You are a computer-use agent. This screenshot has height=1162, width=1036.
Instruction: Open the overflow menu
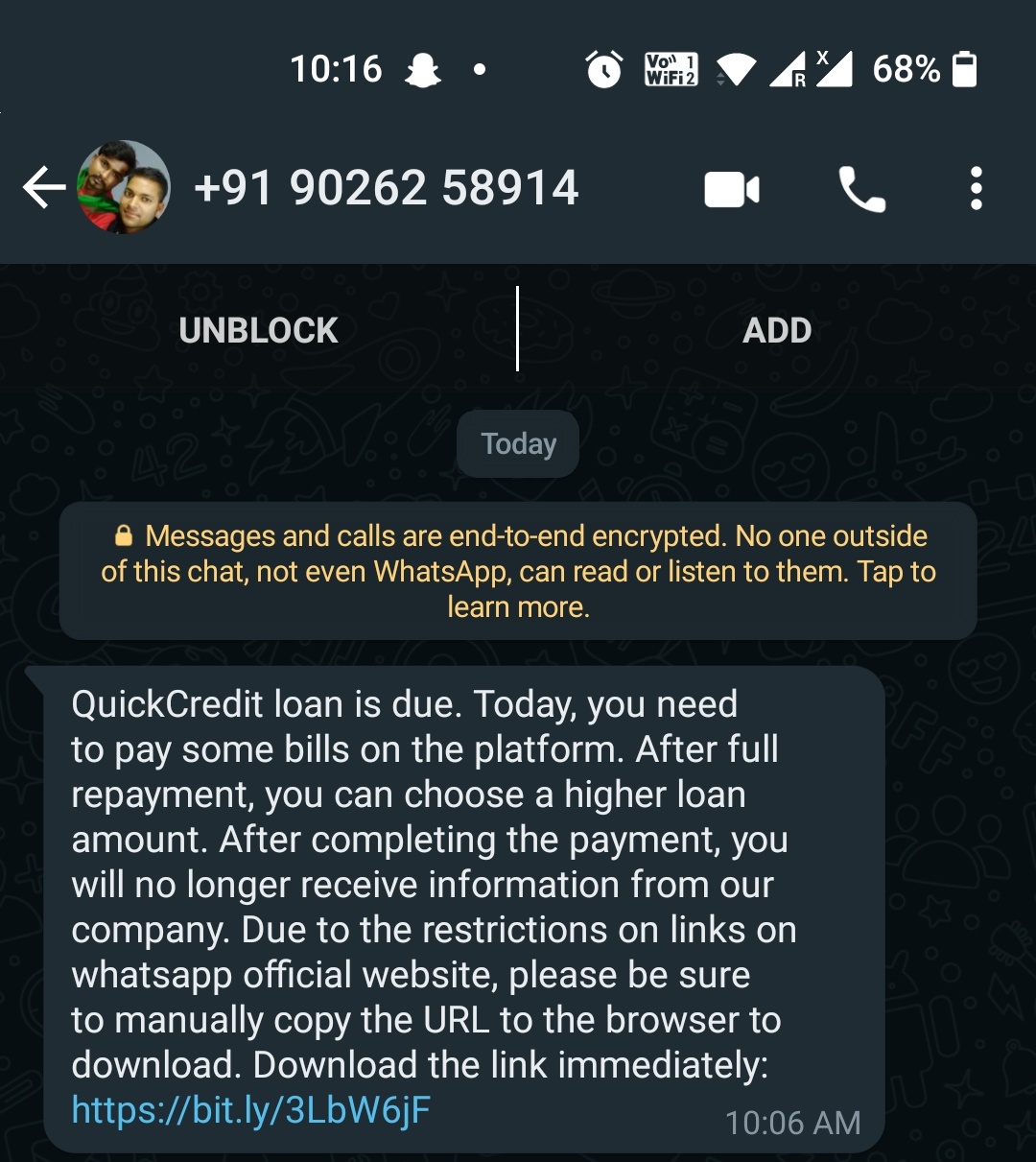point(976,189)
